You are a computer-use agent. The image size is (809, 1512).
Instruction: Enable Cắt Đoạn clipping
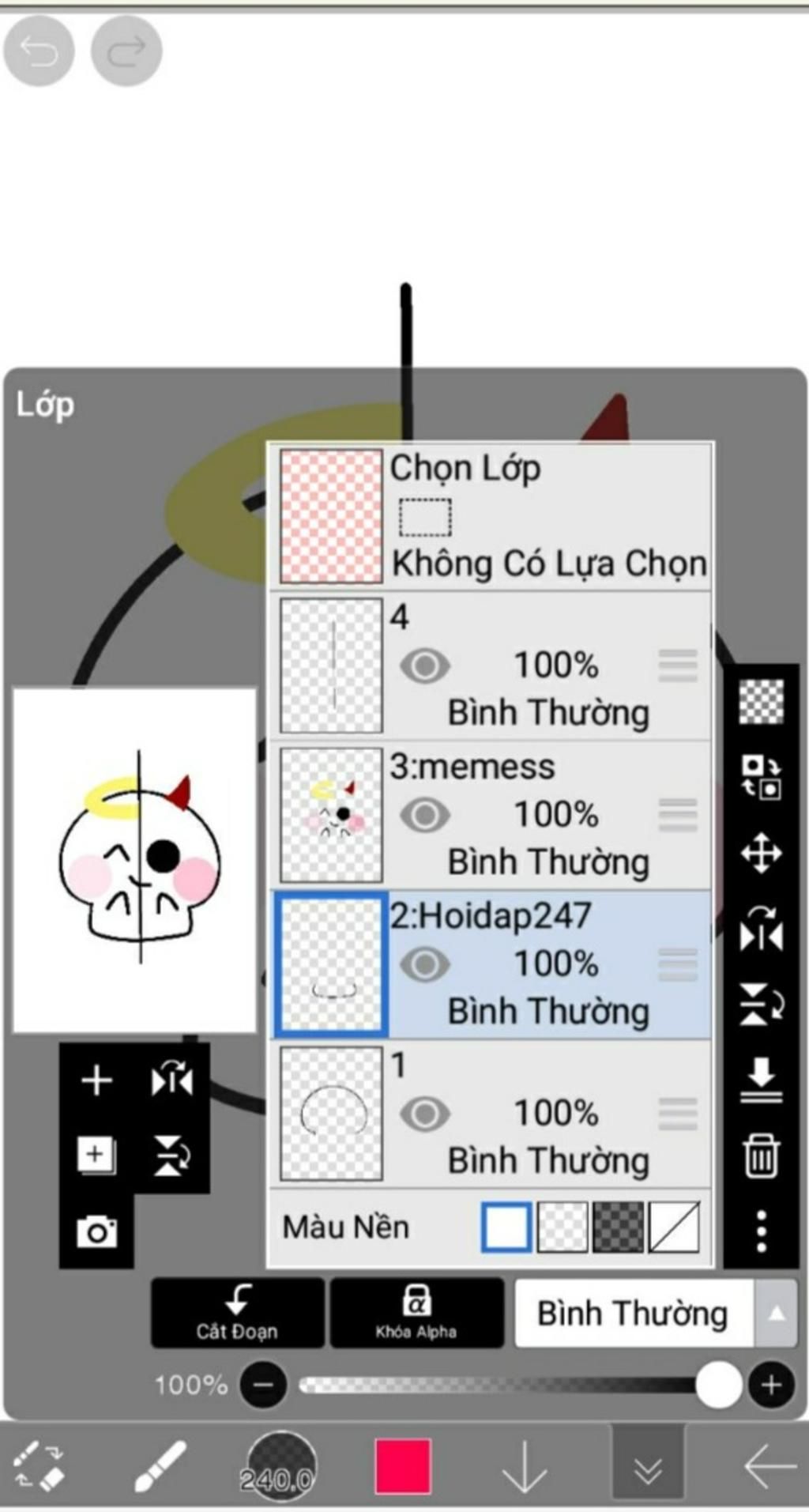point(237,1312)
